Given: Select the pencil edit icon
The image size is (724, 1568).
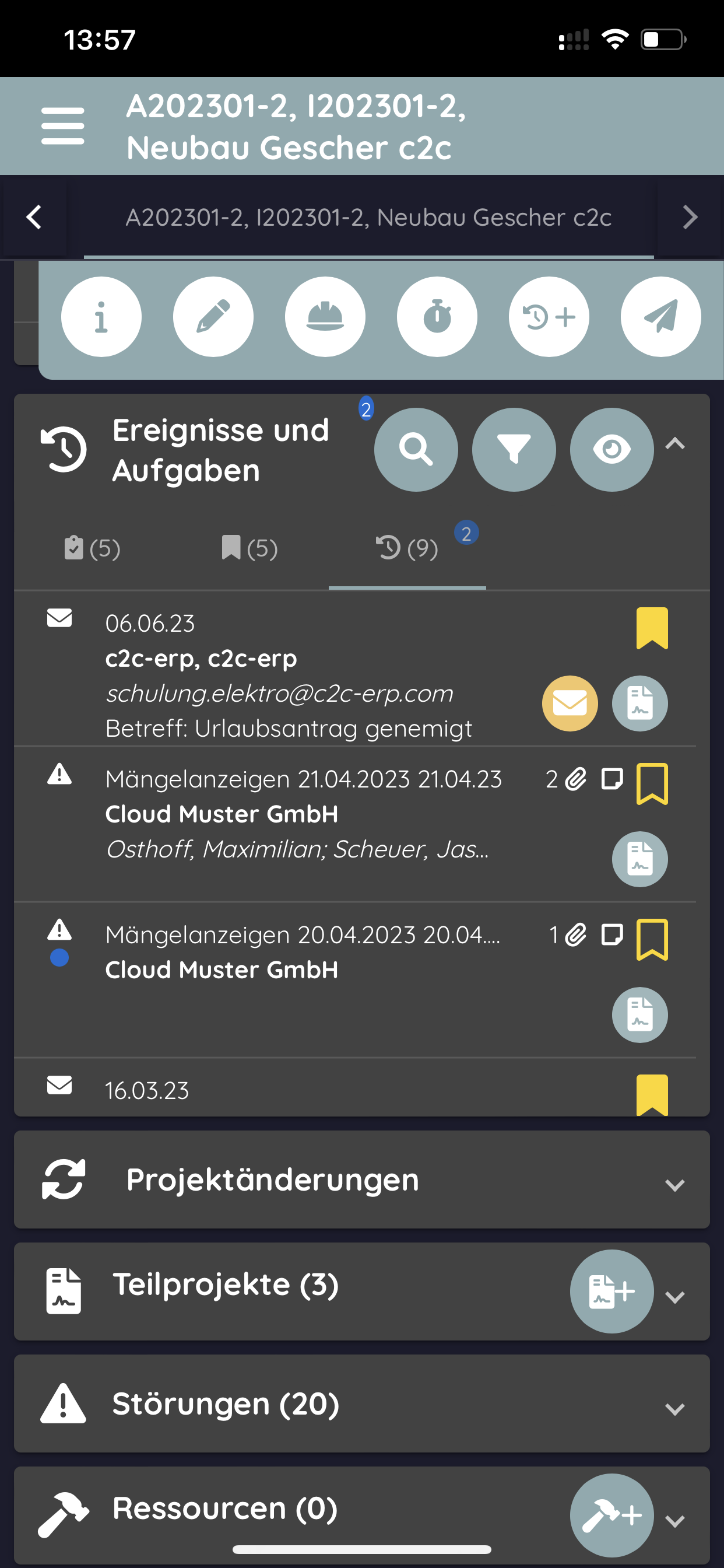Looking at the screenshot, I should pos(213,316).
